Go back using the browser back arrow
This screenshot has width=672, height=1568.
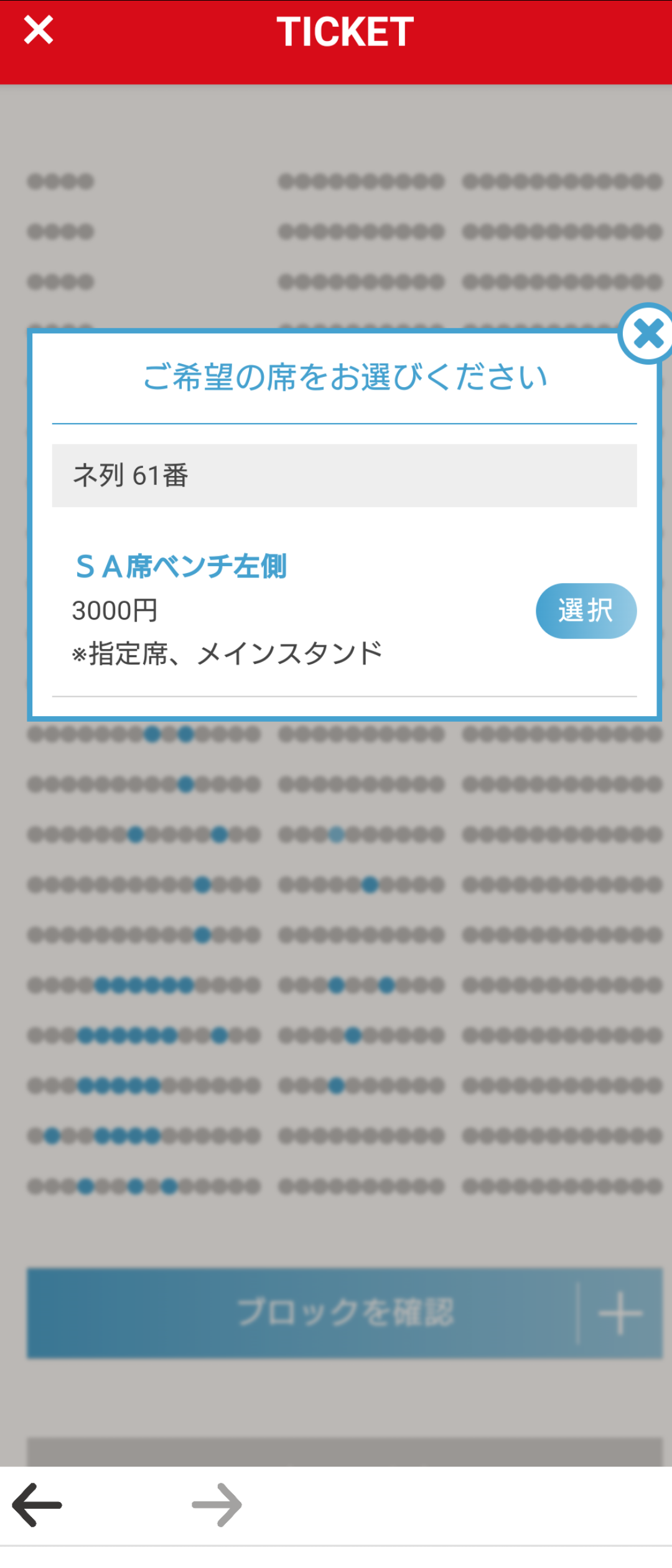[x=37, y=1505]
